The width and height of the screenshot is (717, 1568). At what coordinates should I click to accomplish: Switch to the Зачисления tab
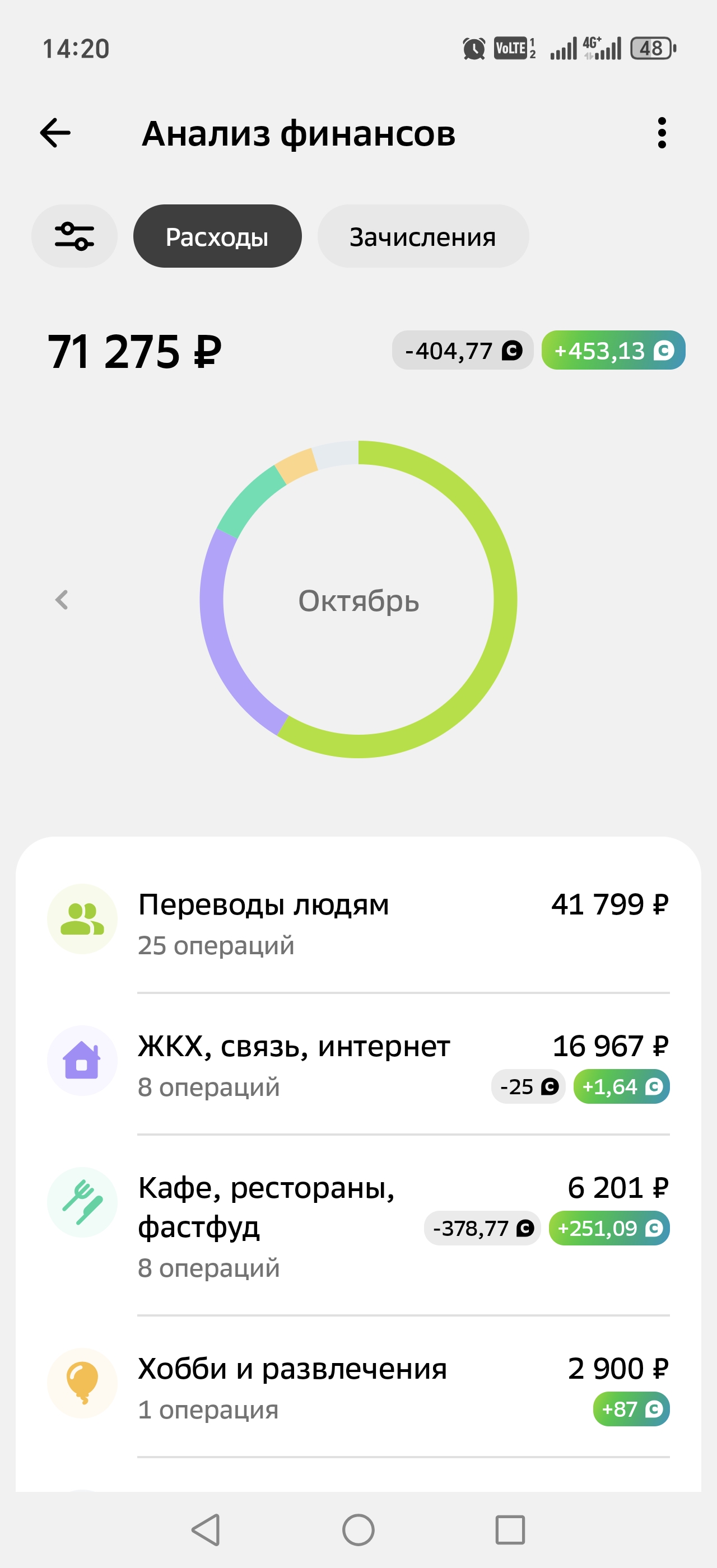coord(422,237)
